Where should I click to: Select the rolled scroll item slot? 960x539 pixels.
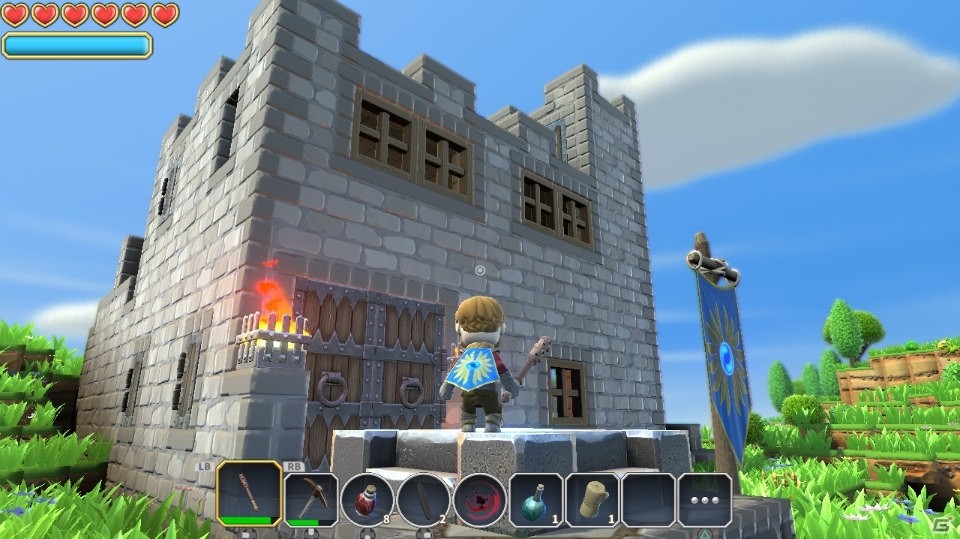[x=592, y=499]
